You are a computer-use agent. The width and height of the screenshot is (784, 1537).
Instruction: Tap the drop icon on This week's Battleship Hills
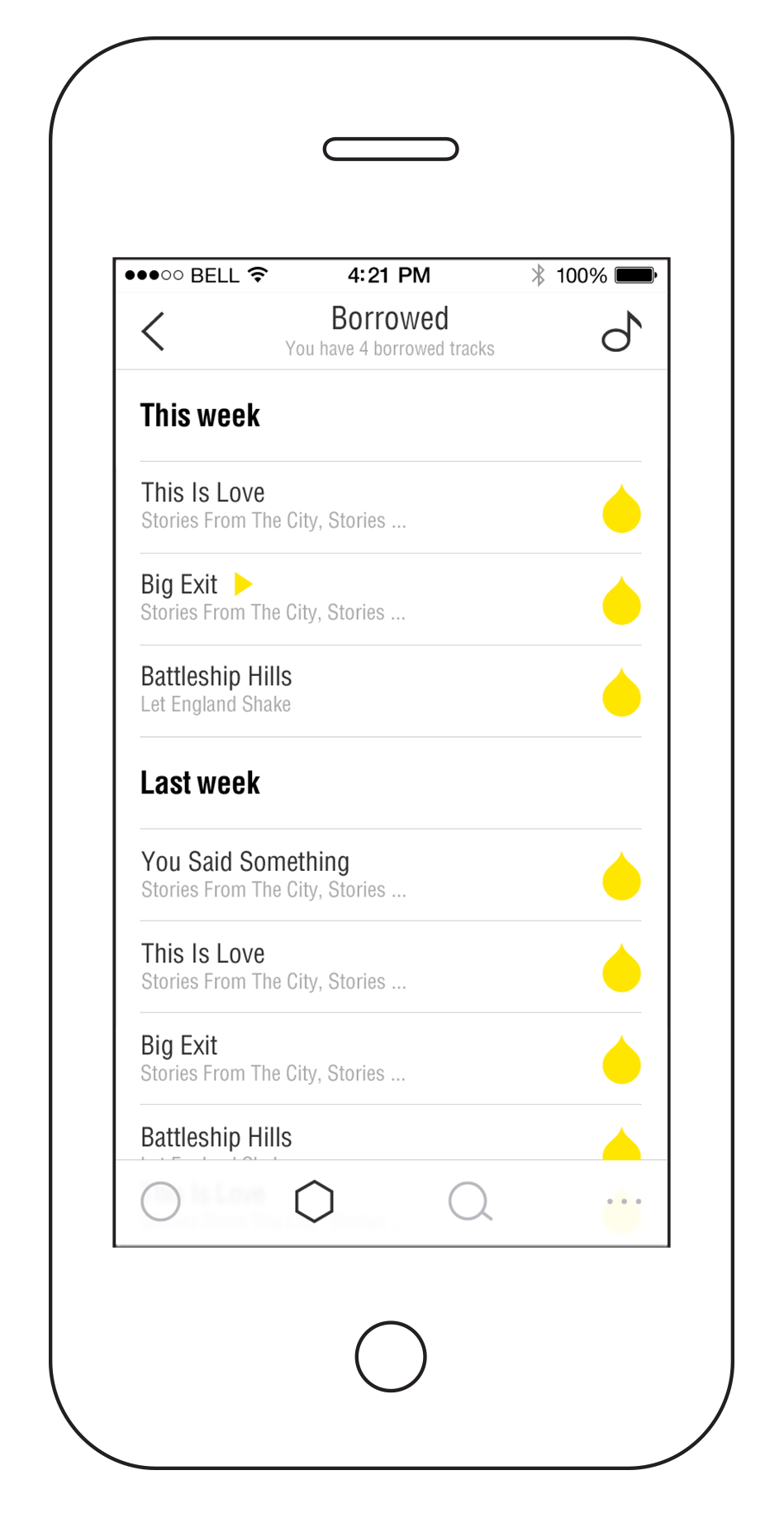[x=621, y=691]
